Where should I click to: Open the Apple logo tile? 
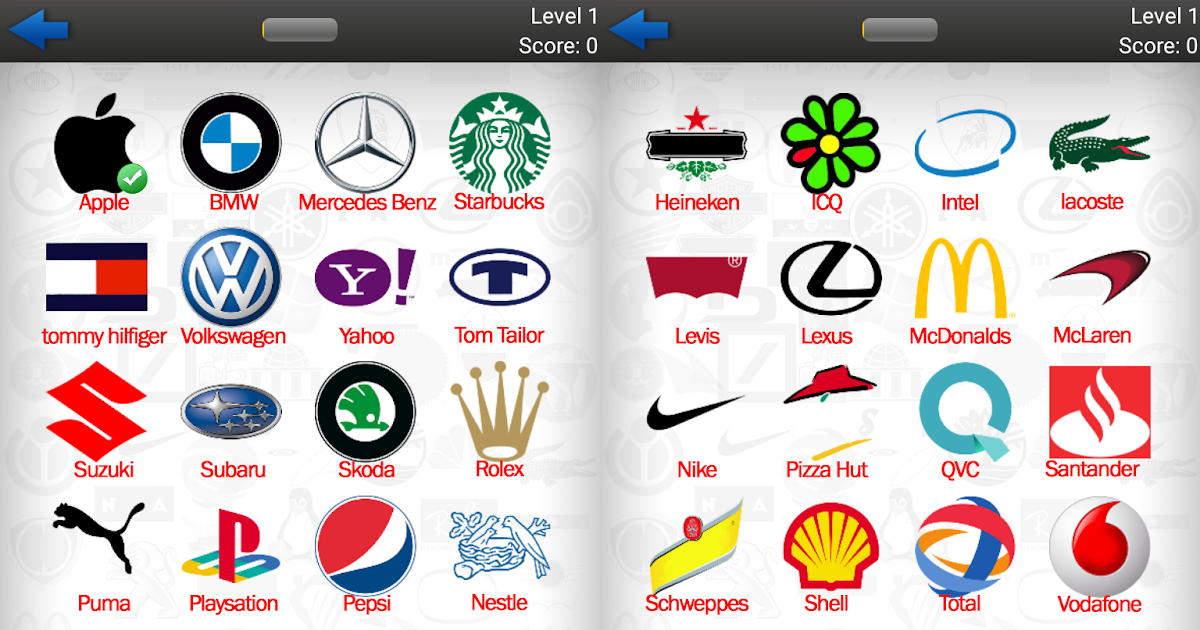tap(97, 145)
